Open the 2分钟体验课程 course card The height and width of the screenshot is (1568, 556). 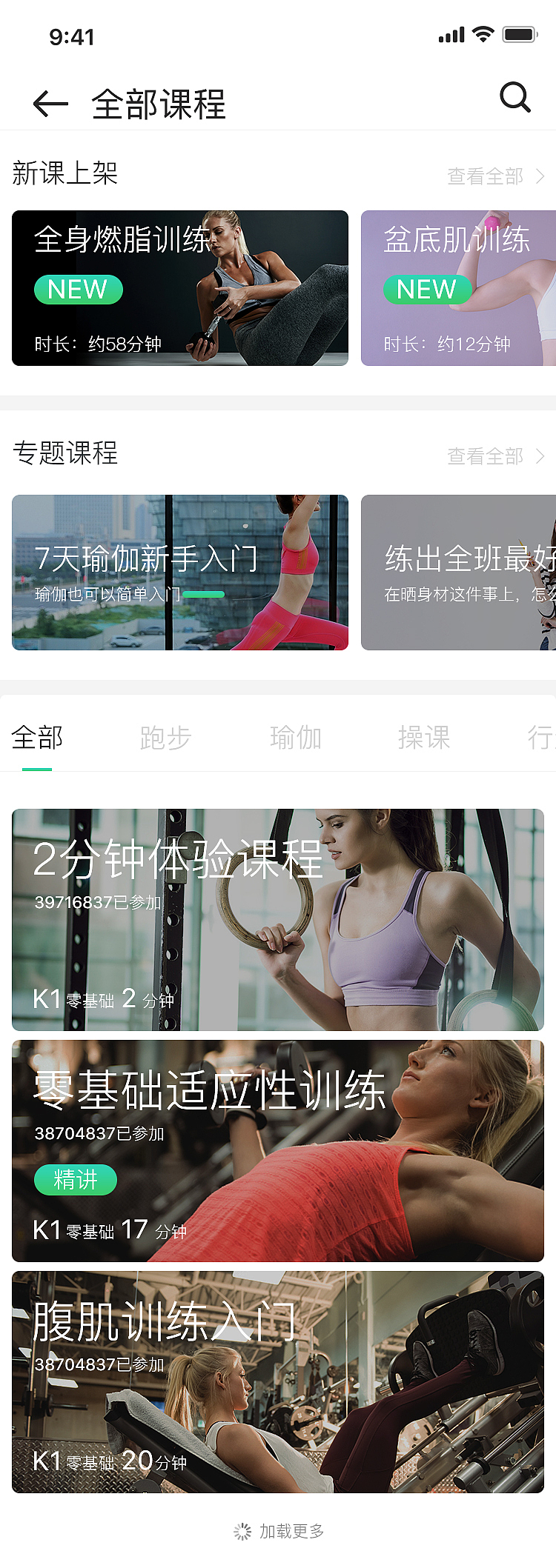pyautogui.click(x=278, y=918)
